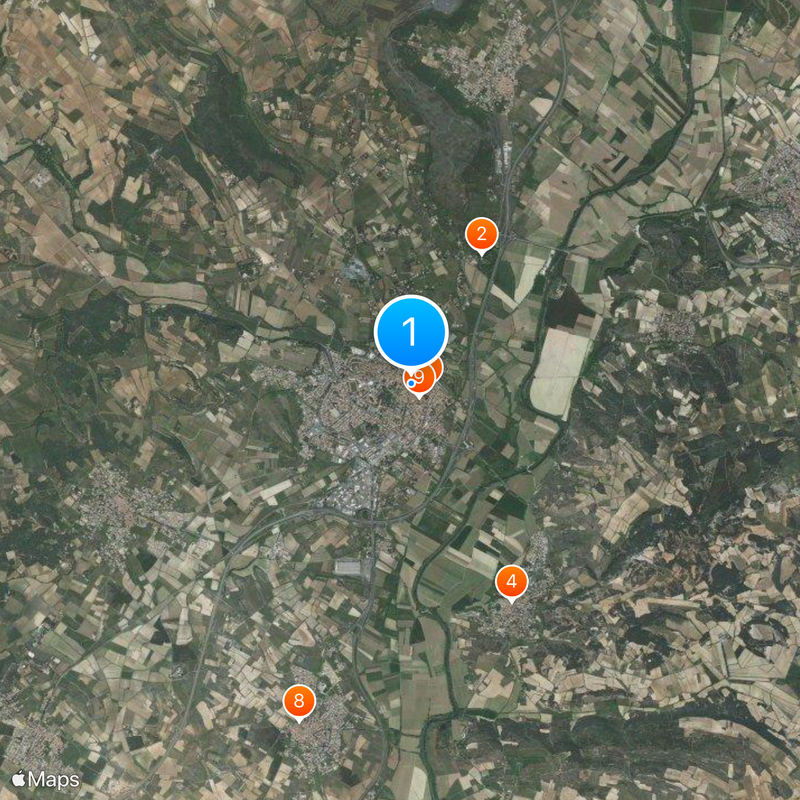Select the orange map pin numbered 8
The height and width of the screenshot is (800, 800).
tap(298, 701)
